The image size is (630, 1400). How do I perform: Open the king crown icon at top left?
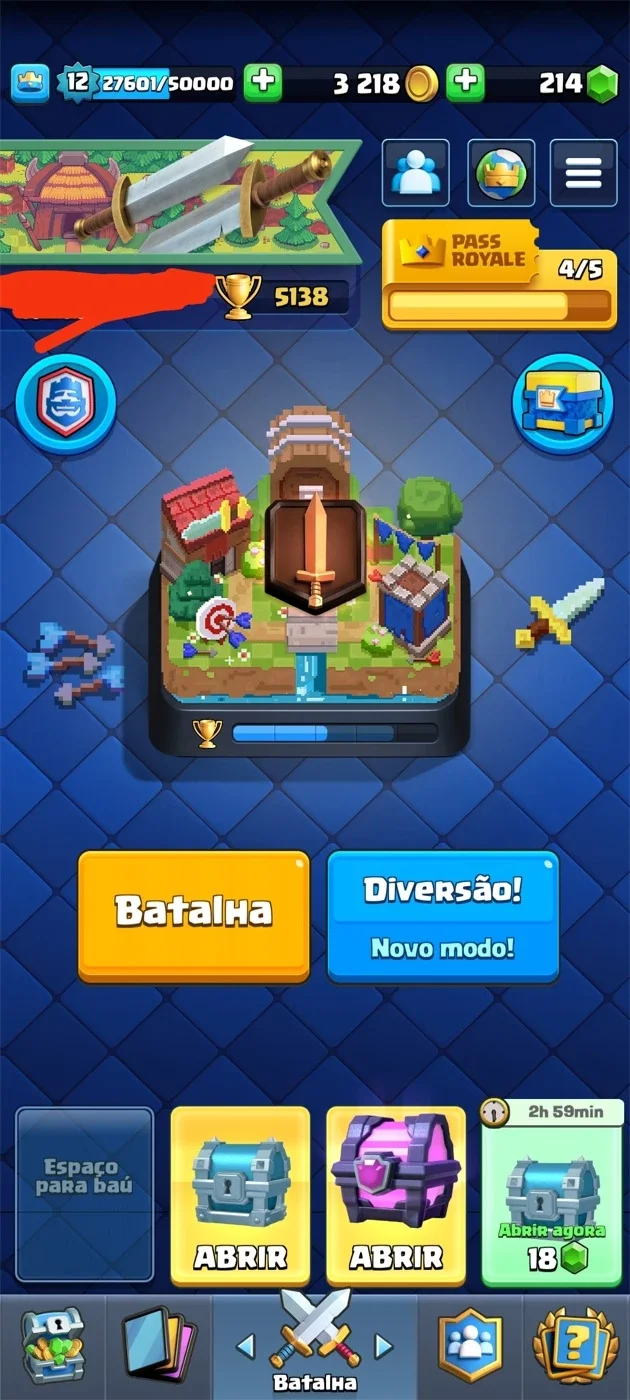pos(30,84)
